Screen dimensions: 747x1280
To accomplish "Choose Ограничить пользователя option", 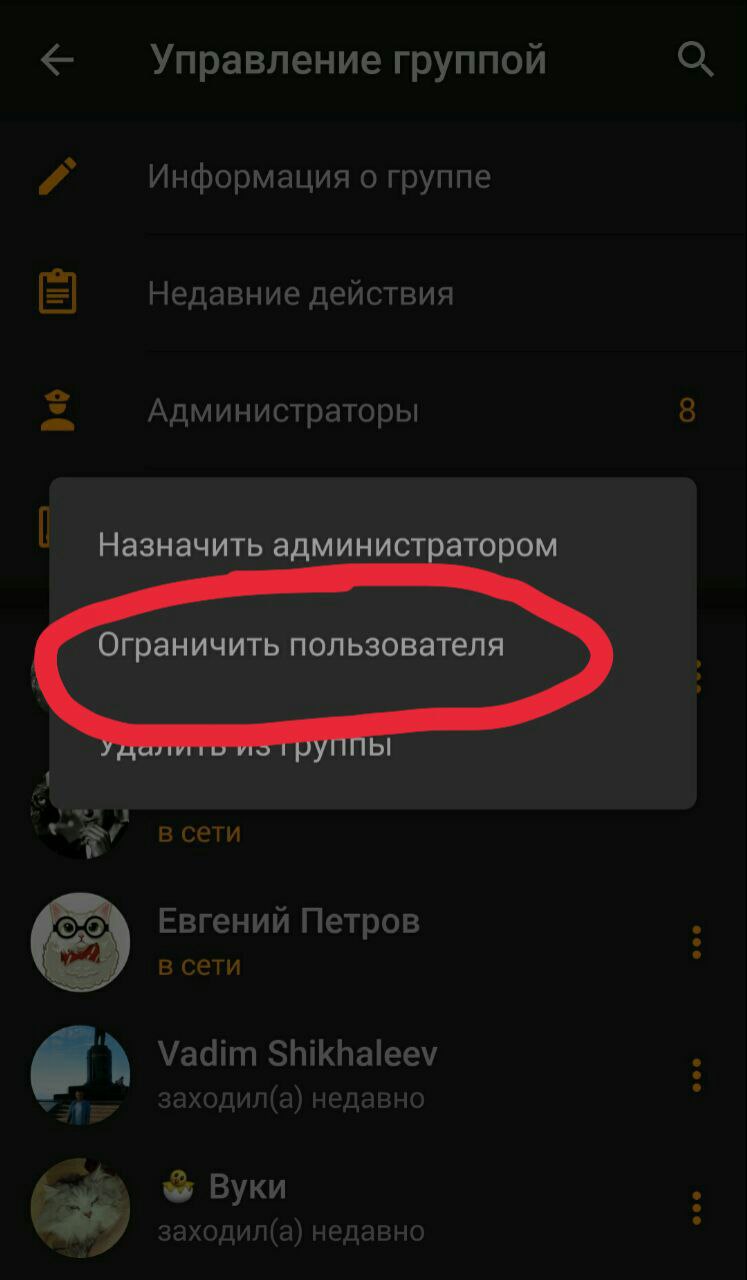I will click(300, 646).
